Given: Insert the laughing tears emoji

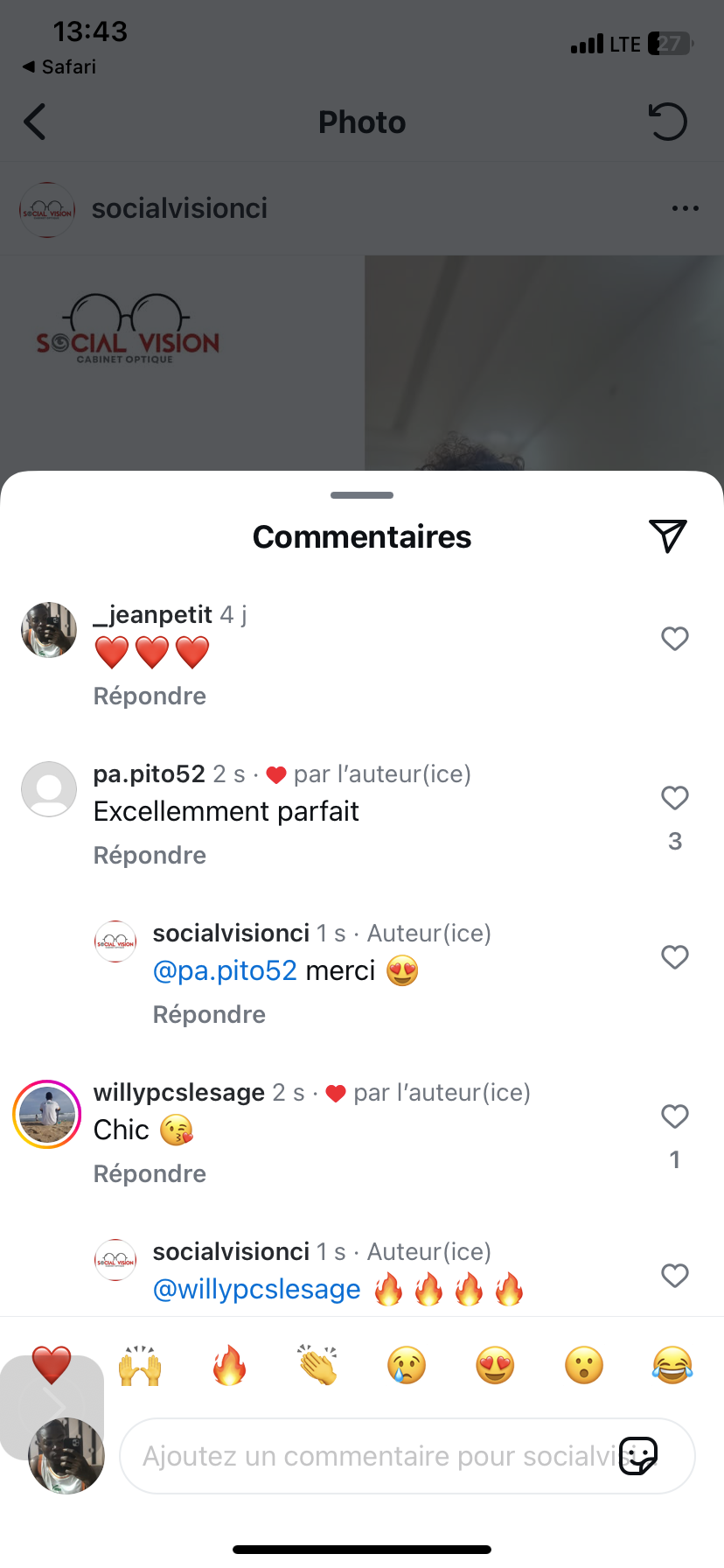Looking at the screenshot, I should tap(672, 1365).
